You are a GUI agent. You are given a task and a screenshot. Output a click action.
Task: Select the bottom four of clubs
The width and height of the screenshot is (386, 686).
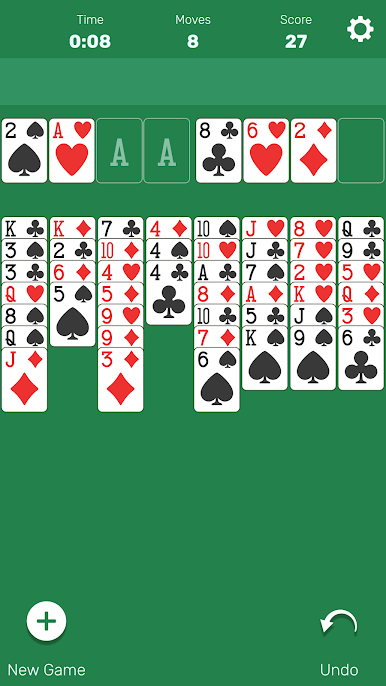click(x=169, y=292)
